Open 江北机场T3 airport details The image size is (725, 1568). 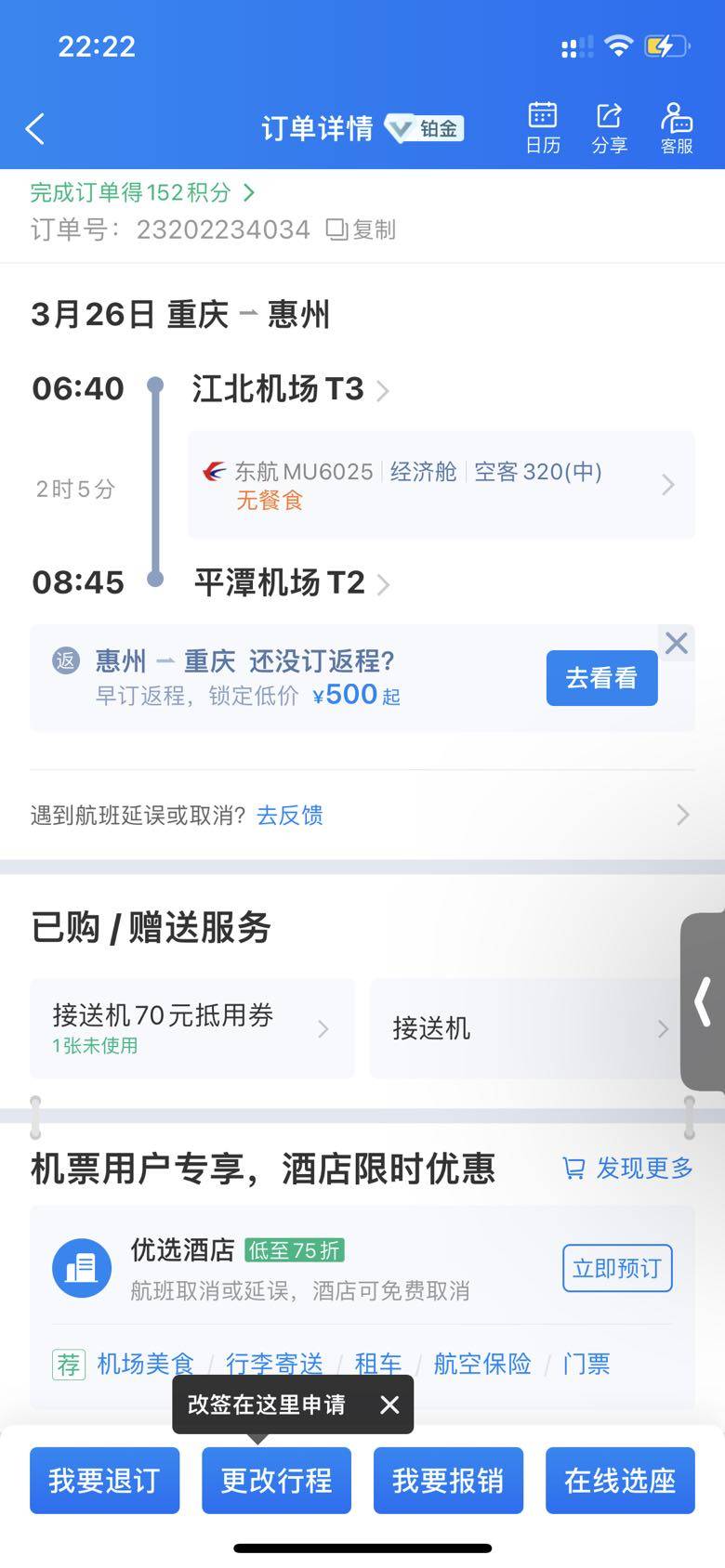289,389
